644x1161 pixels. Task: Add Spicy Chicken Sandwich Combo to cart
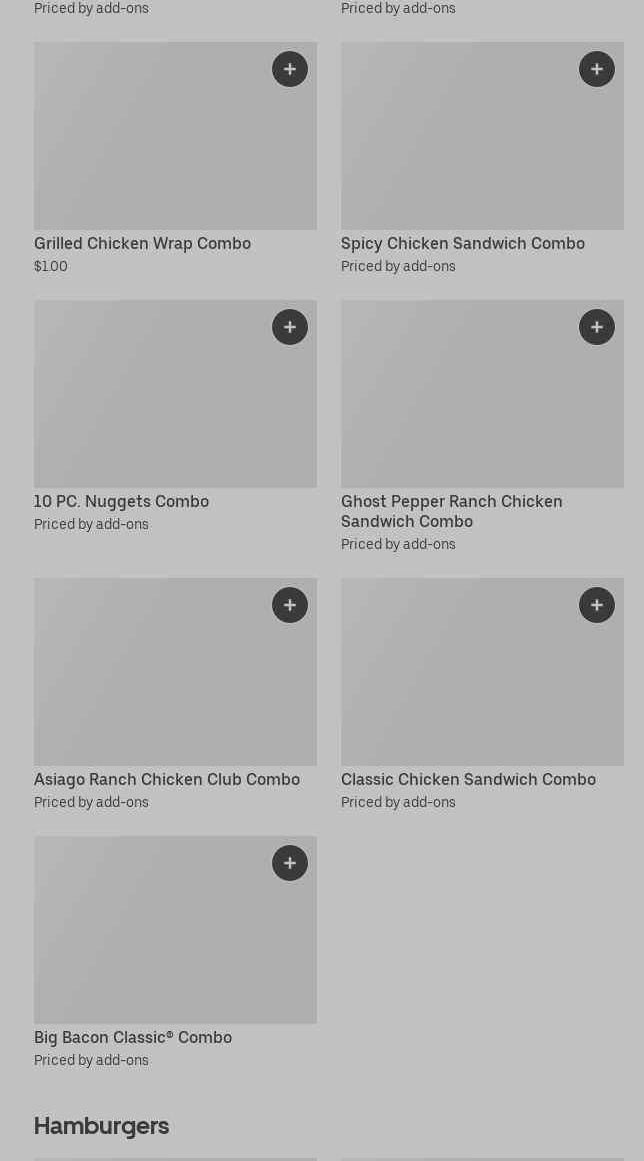[597, 69]
